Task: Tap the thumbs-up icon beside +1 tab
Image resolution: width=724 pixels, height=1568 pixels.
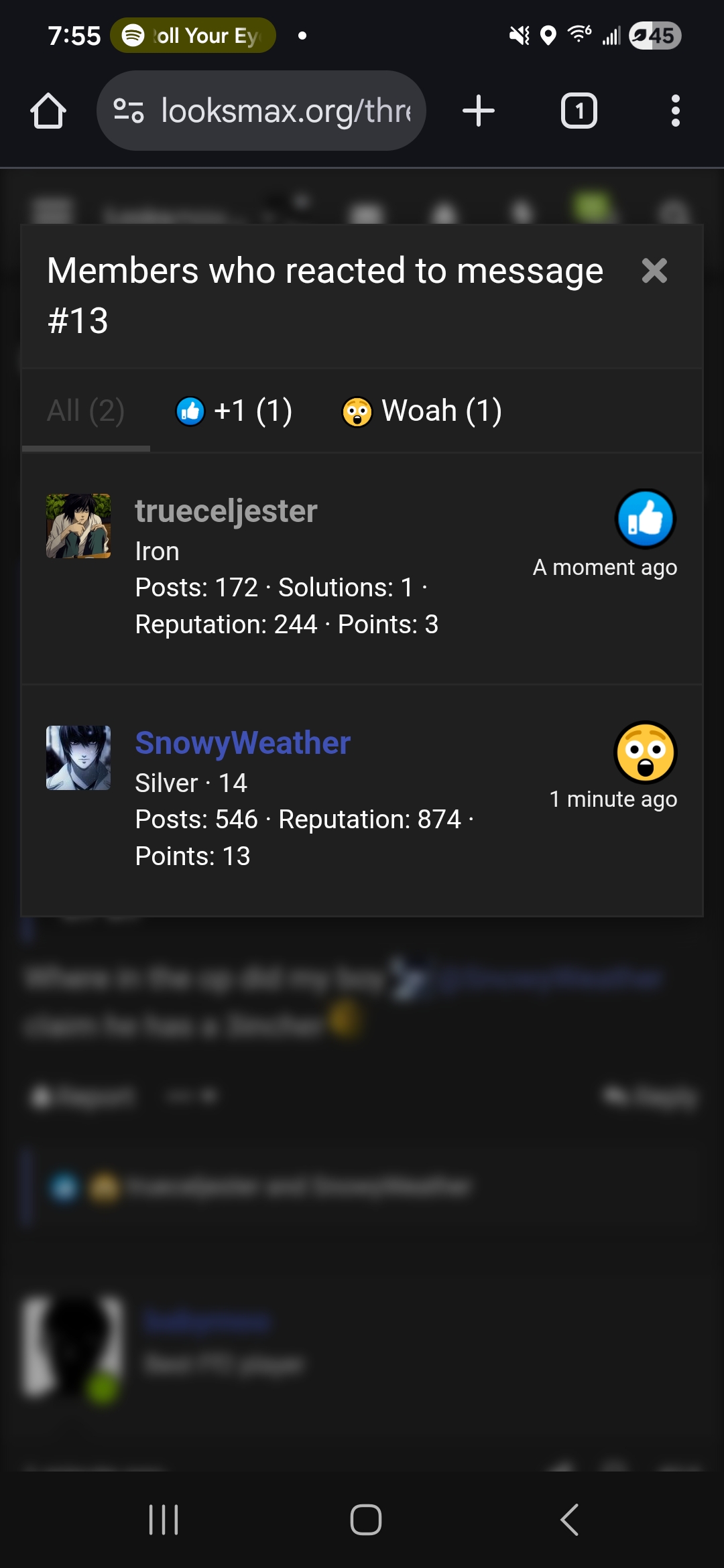Action: 190,410
